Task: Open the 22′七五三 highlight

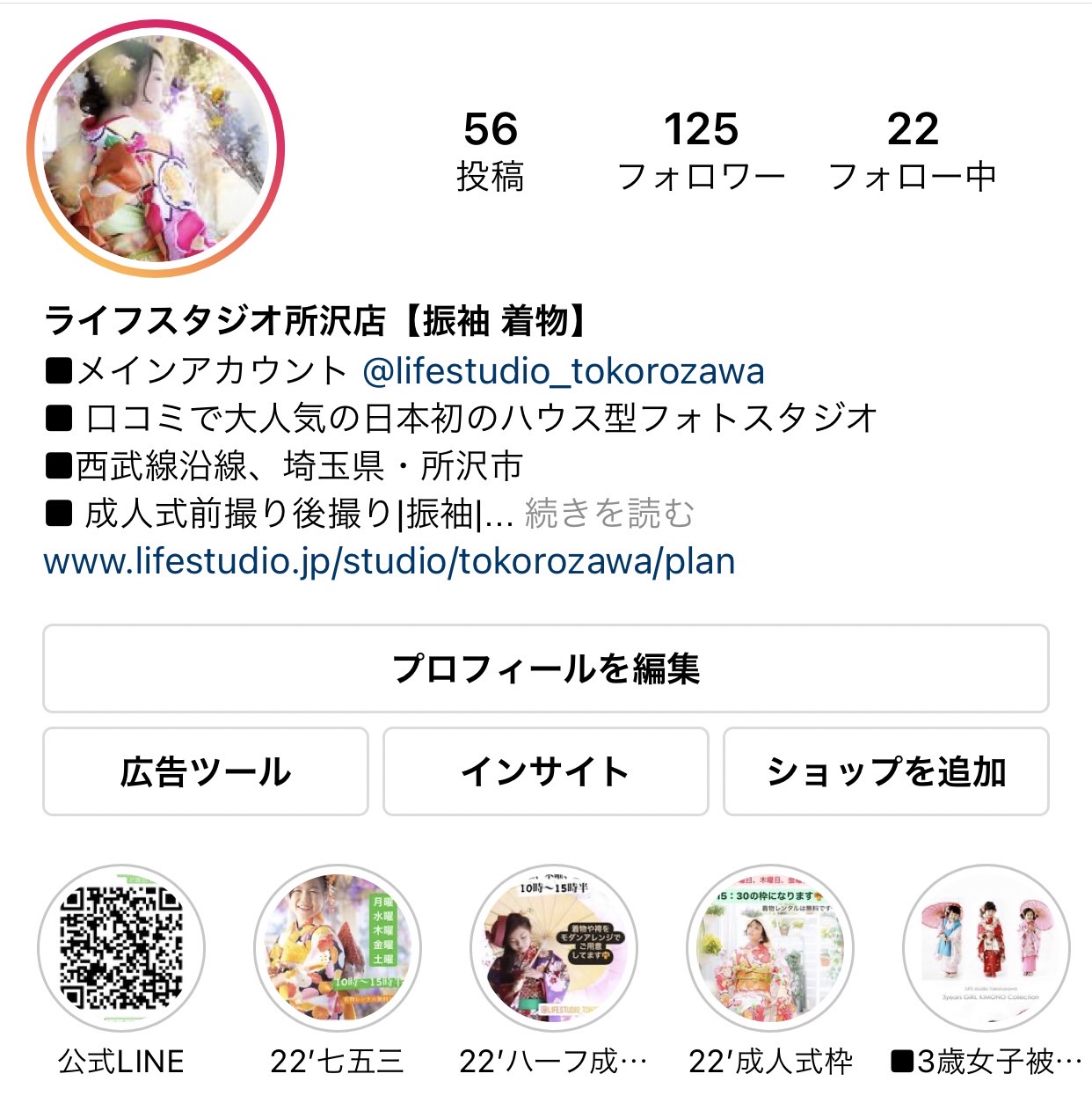Action: click(338, 948)
